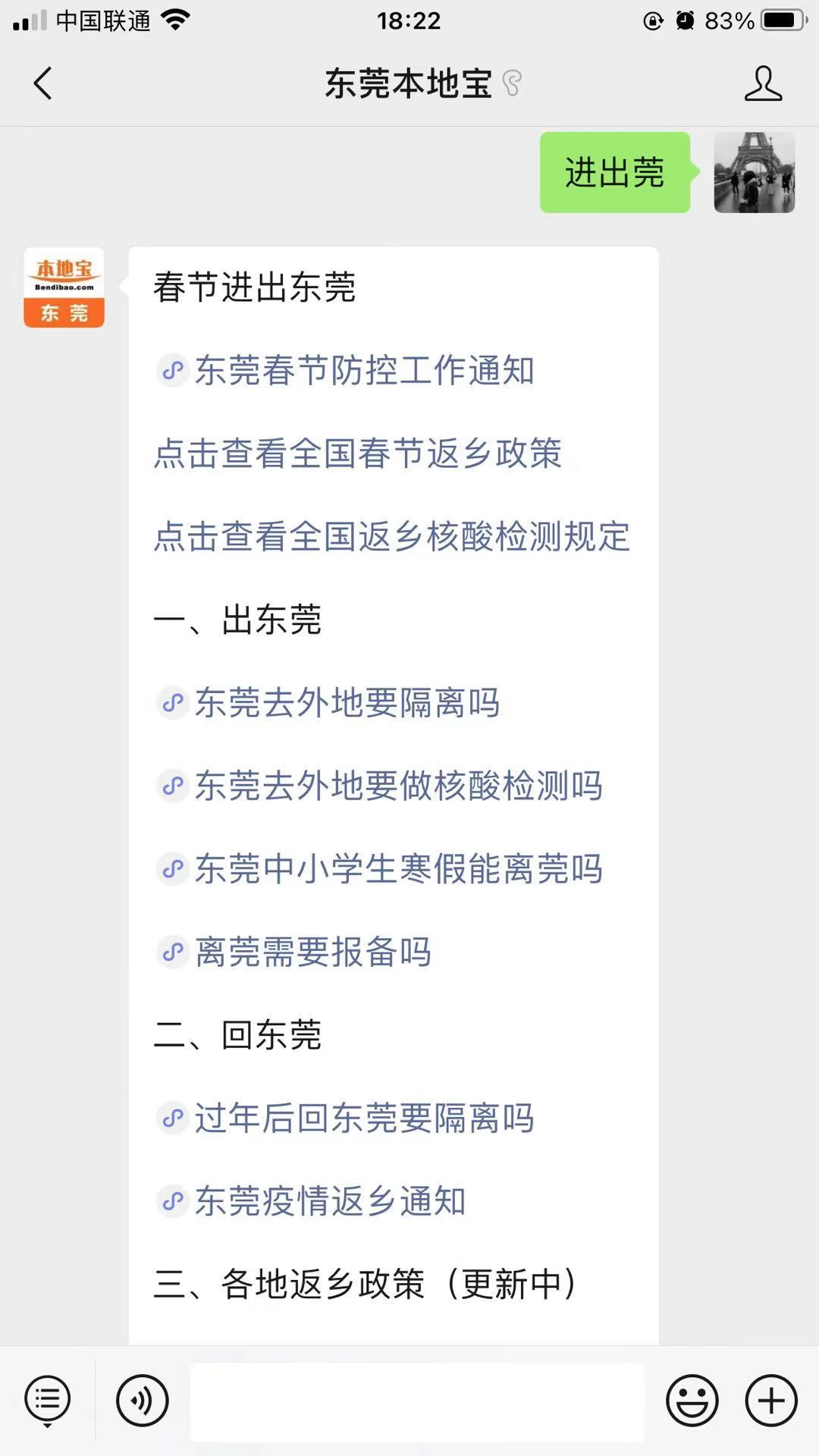
Task: Open the emoji picker
Action: [x=692, y=1400]
